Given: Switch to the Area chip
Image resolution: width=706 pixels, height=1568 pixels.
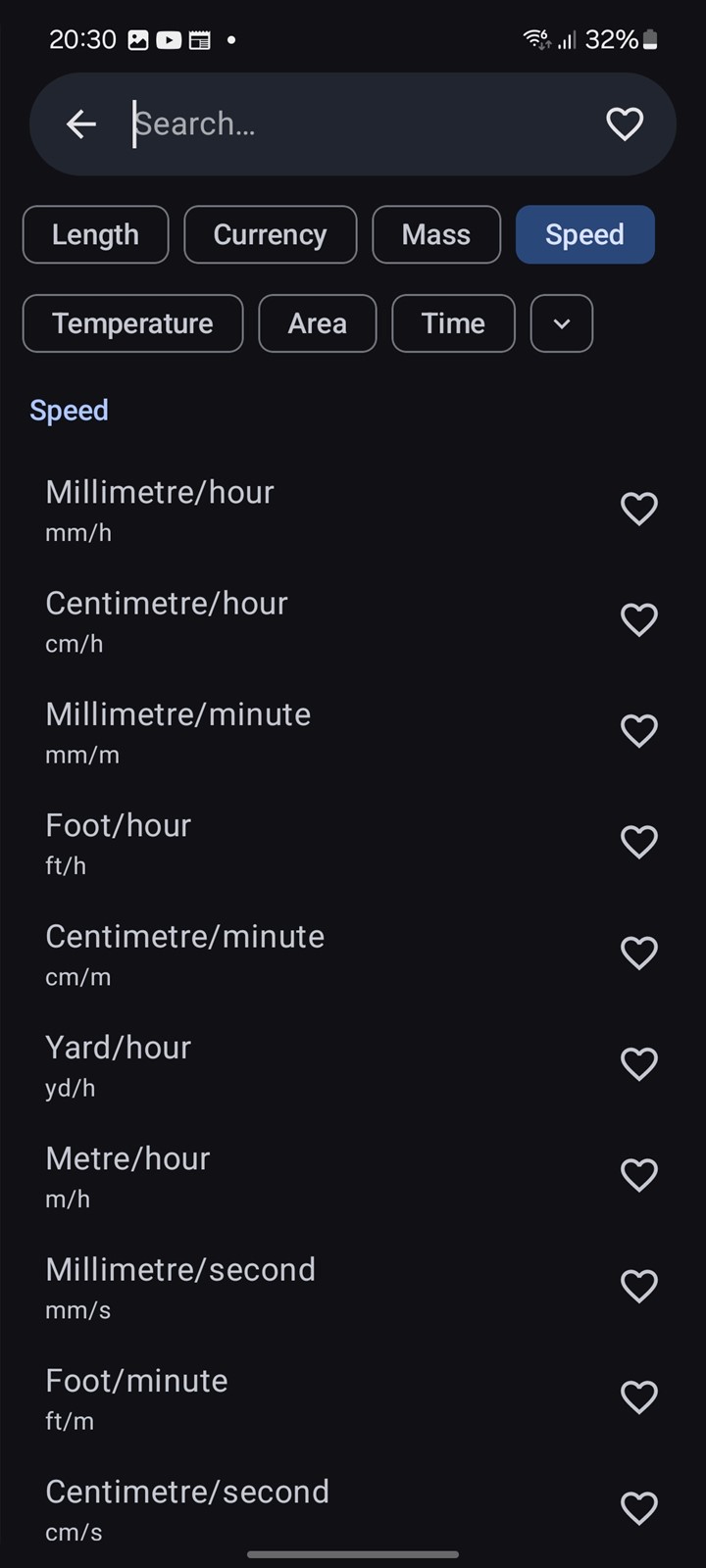Looking at the screenshot, I should [x=317, y=323].
